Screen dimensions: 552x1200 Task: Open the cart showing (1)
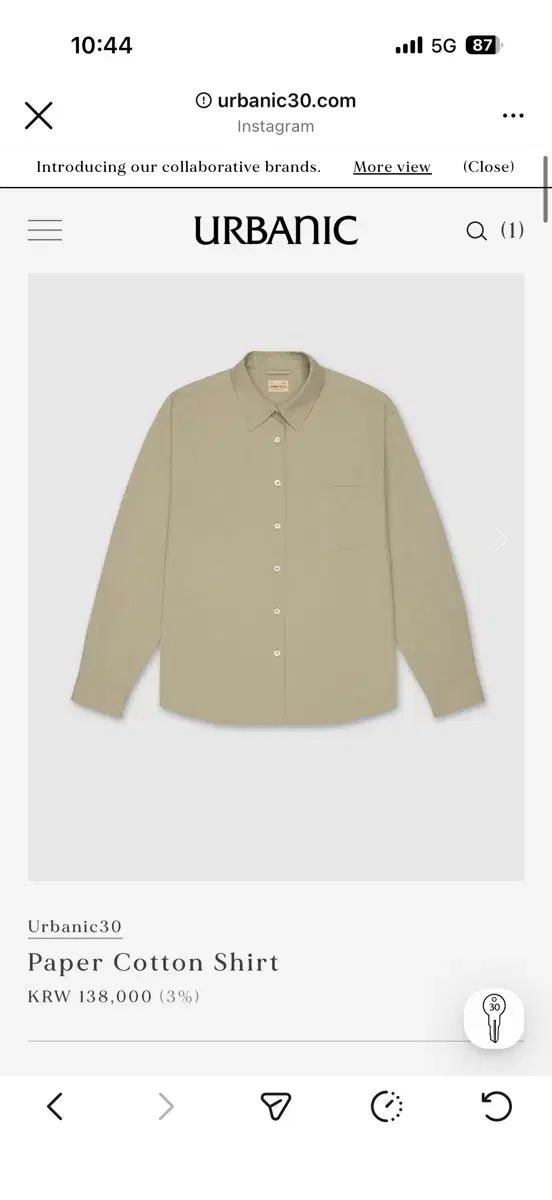(512, 231)
